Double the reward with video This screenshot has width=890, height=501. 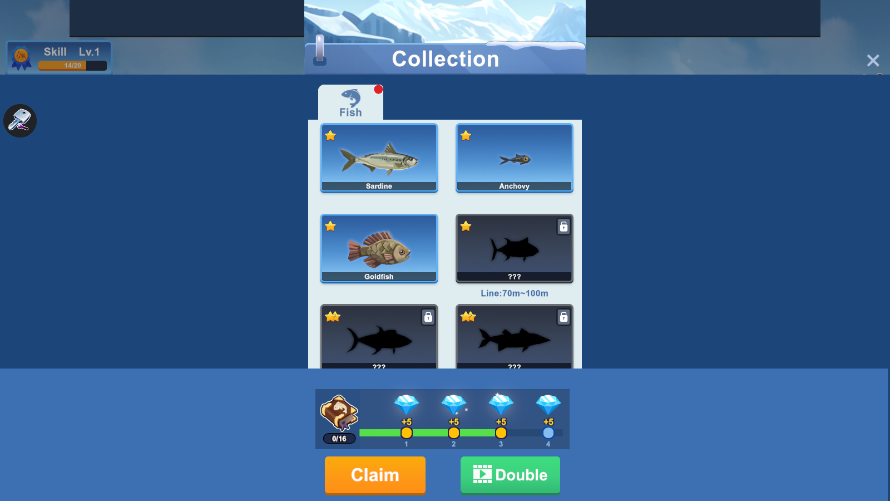coord(510,475)
